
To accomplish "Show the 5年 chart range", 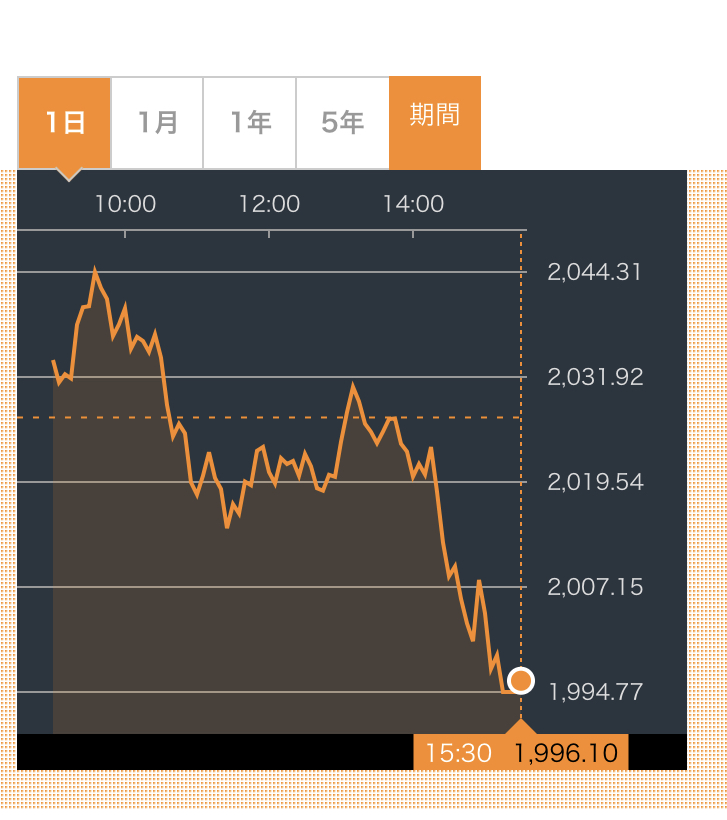I will click(342, 123).
